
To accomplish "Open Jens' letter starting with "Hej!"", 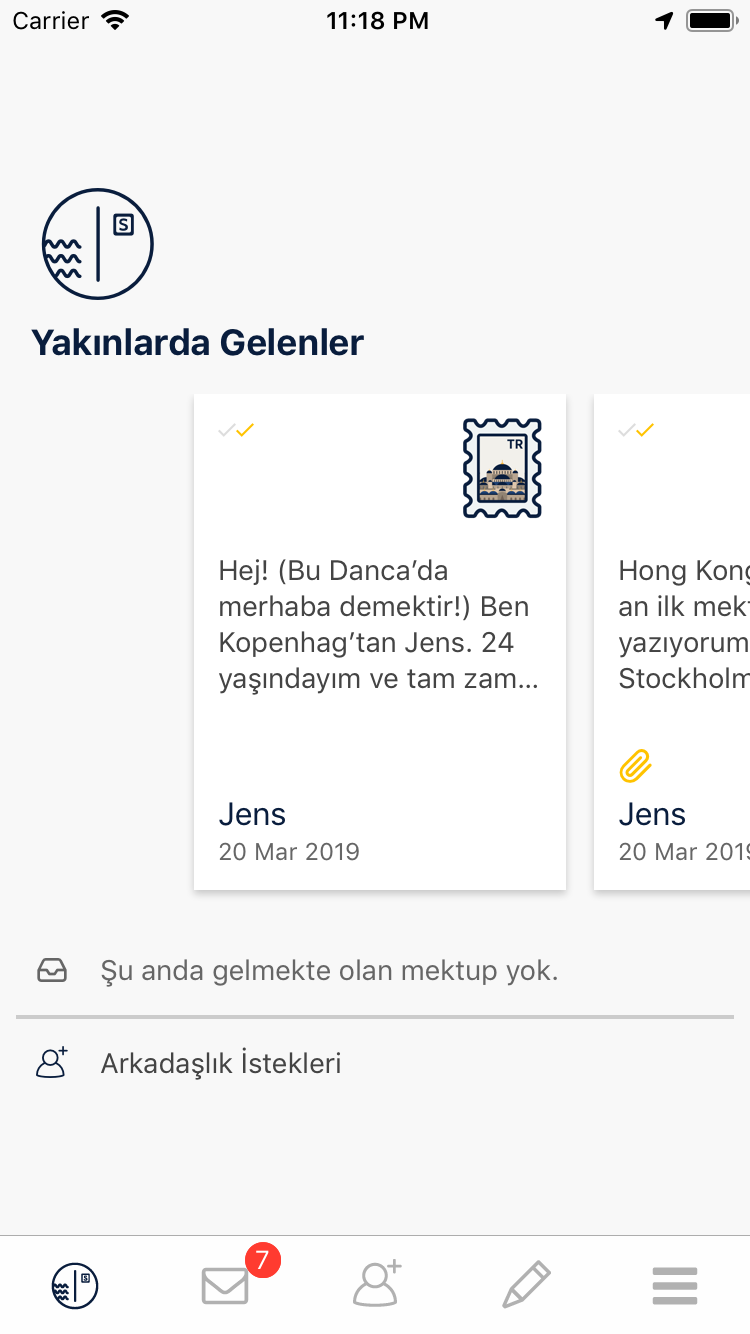I will pos(380,642).
